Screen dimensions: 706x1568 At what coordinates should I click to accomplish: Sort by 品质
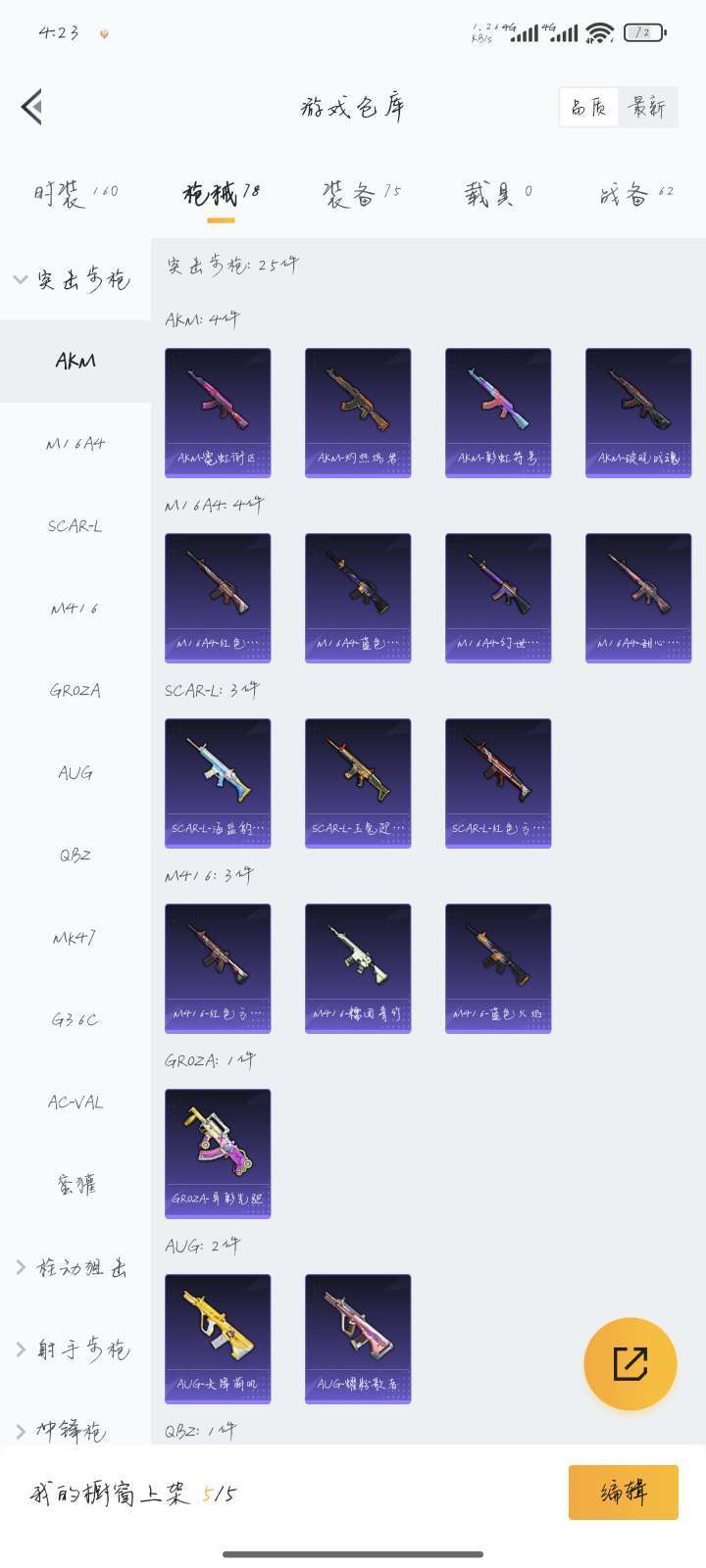tap(589, 107)
